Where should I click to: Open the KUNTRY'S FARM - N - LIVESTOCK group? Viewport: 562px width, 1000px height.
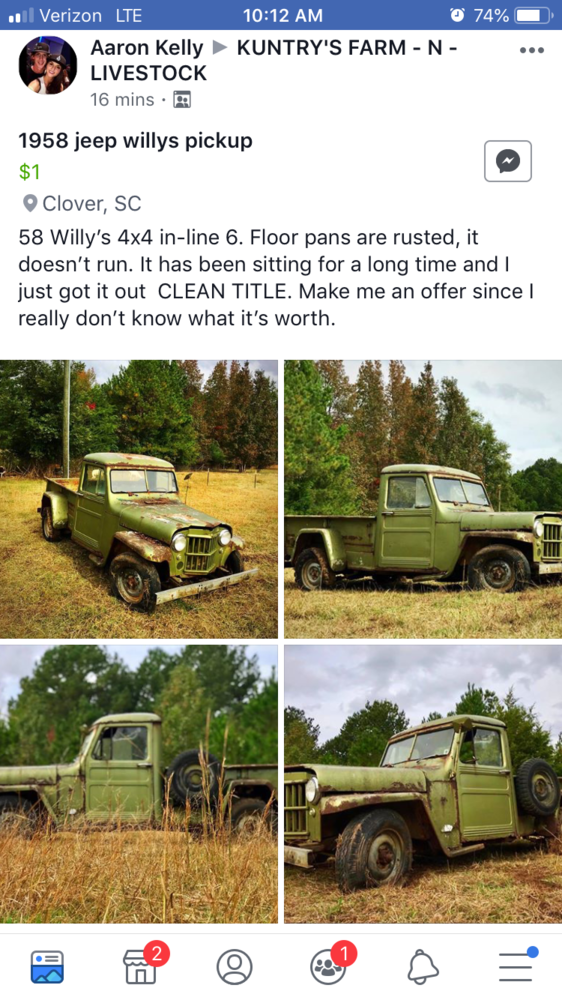[x=274, y=60]
